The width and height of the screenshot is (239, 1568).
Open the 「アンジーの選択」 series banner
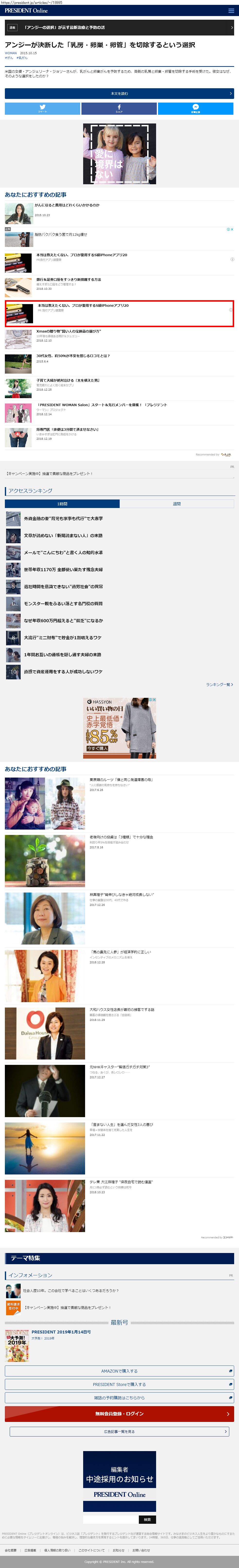(x=119, y=27)
